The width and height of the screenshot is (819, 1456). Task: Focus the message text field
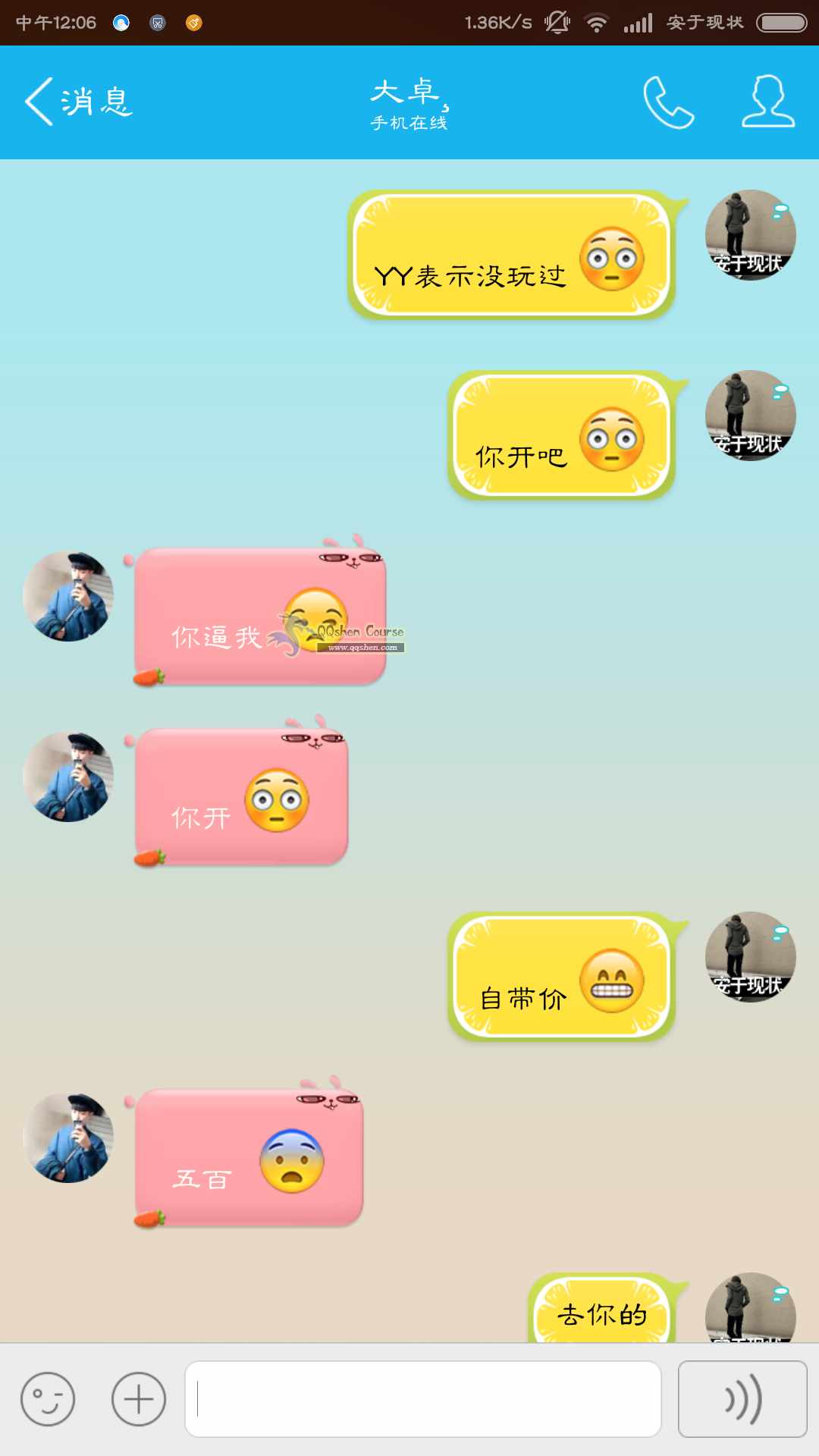click(422, 1399)
